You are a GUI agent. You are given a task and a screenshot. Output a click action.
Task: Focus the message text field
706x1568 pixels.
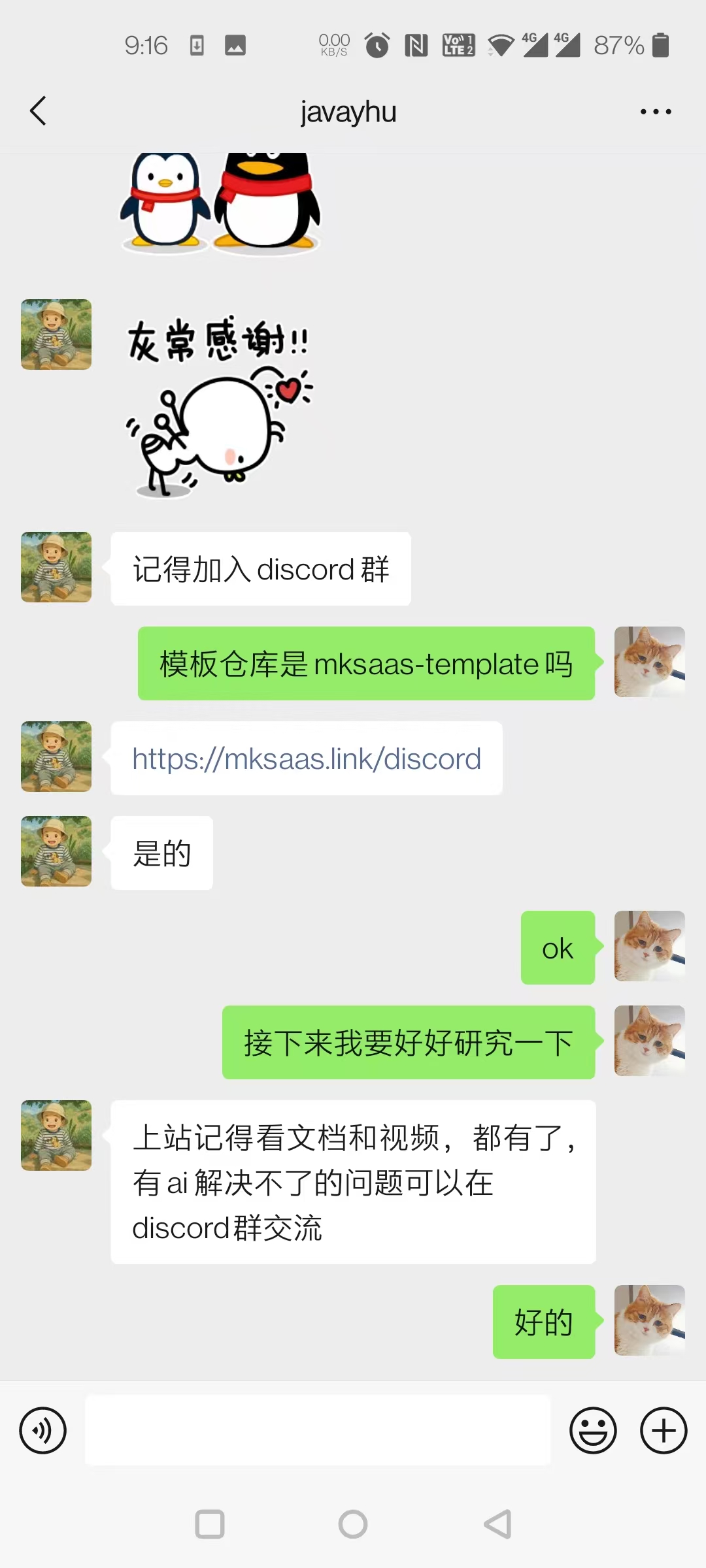318,1430
